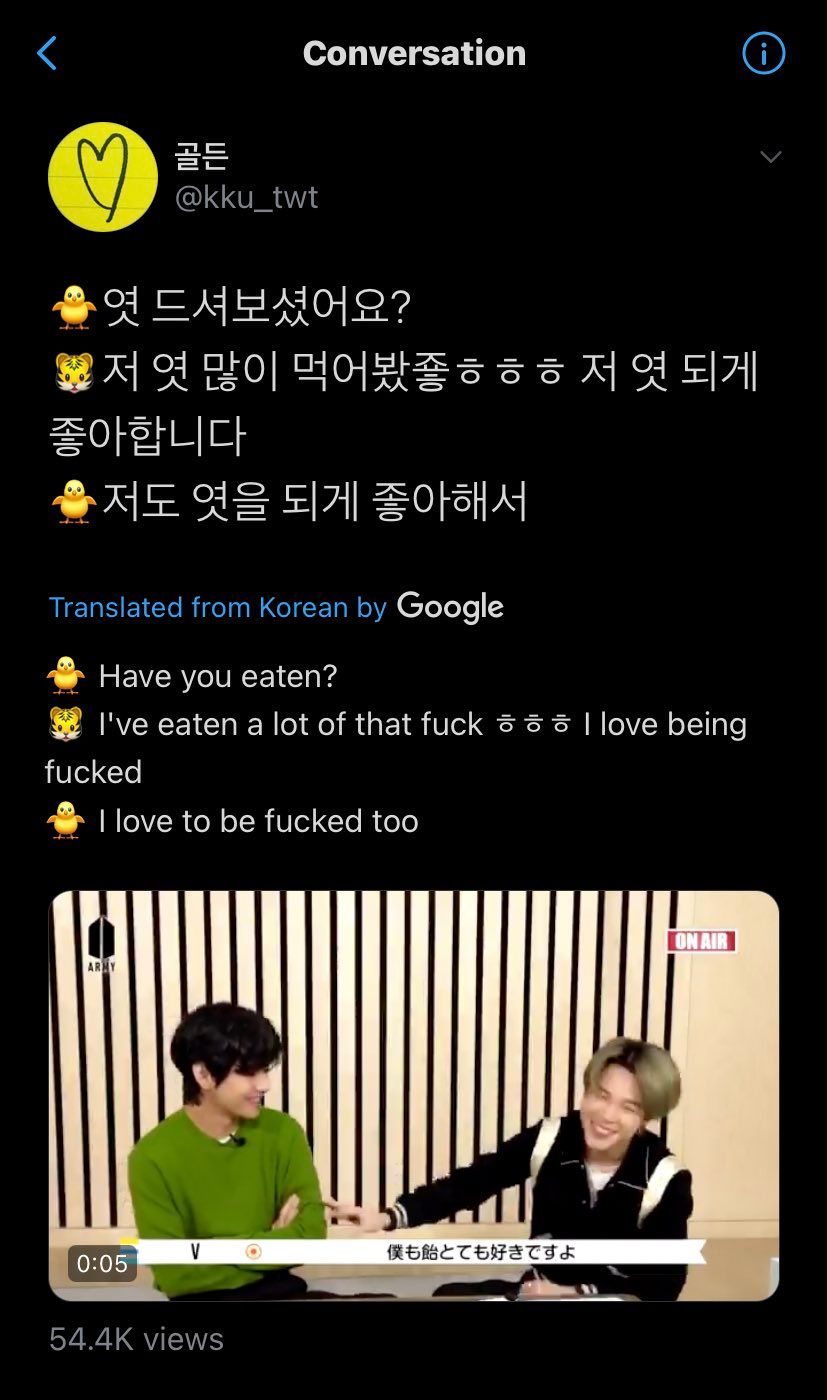Expand the conversation details chevron

769,156
